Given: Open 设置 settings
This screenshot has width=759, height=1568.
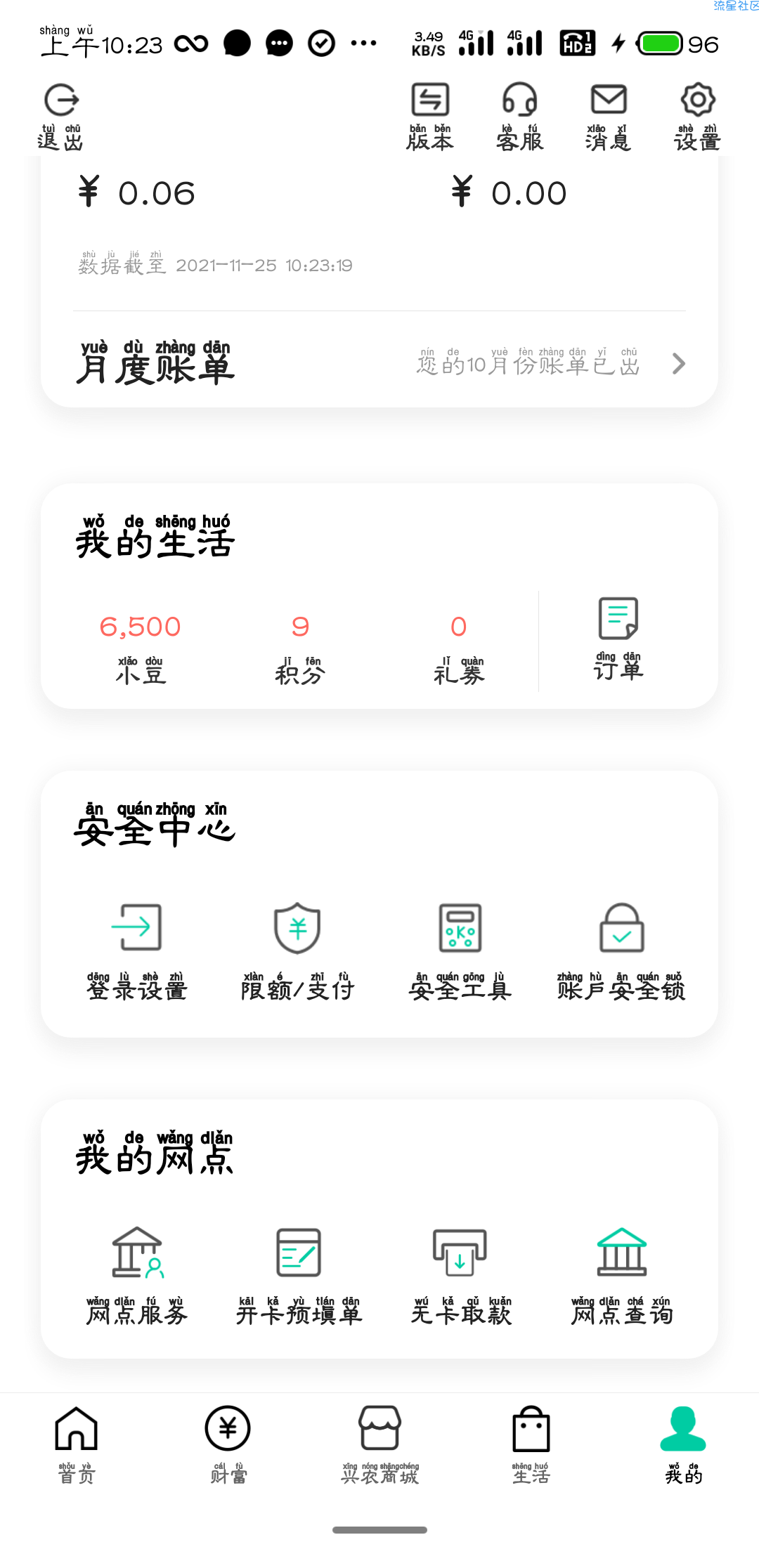Looking at the screenshot, I should coord(697,116).
